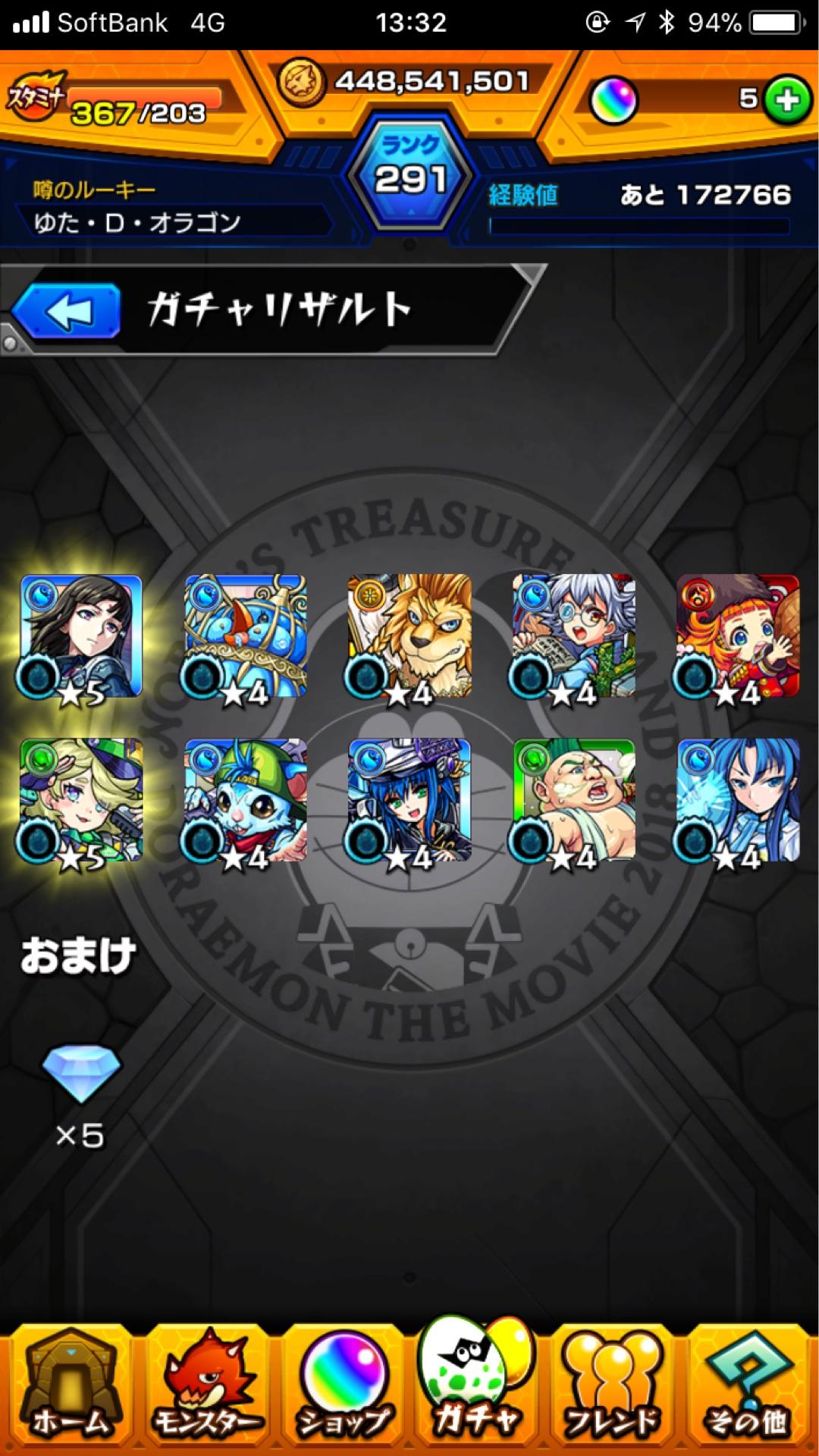
Task: Open the ★4 green sumo wrestler monster
Action: (573, 800)
